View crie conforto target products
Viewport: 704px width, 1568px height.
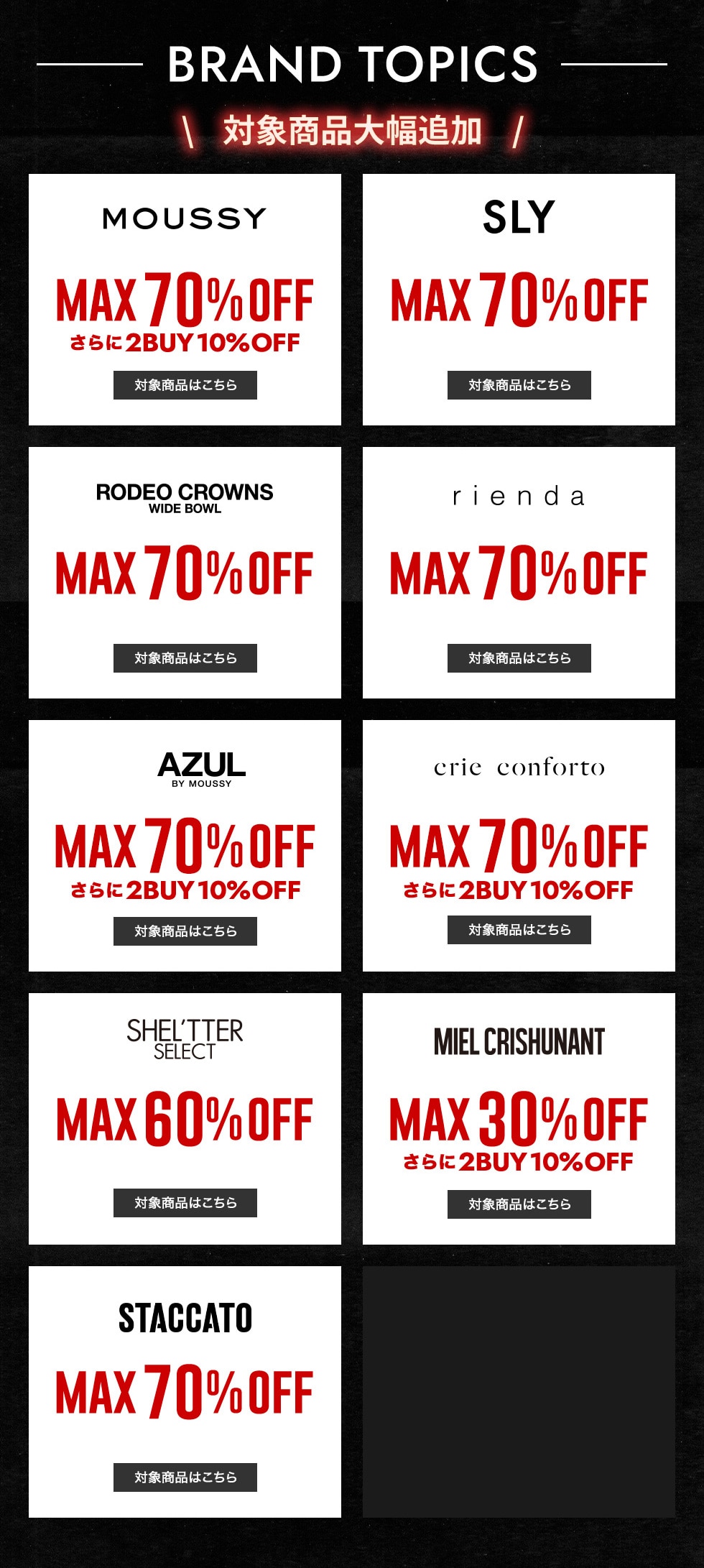[x=519, y=930]
